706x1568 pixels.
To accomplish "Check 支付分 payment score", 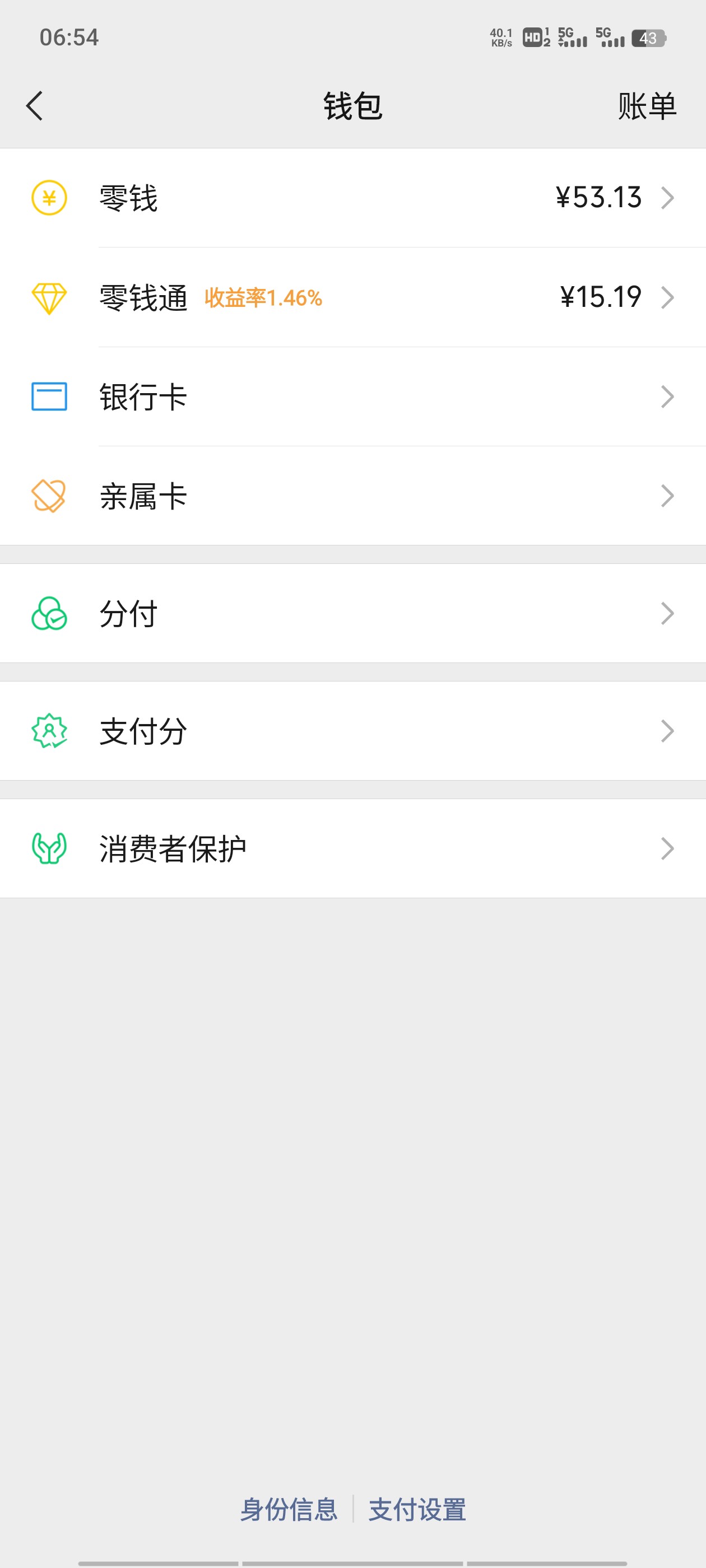I will click(x=352, y=731).
